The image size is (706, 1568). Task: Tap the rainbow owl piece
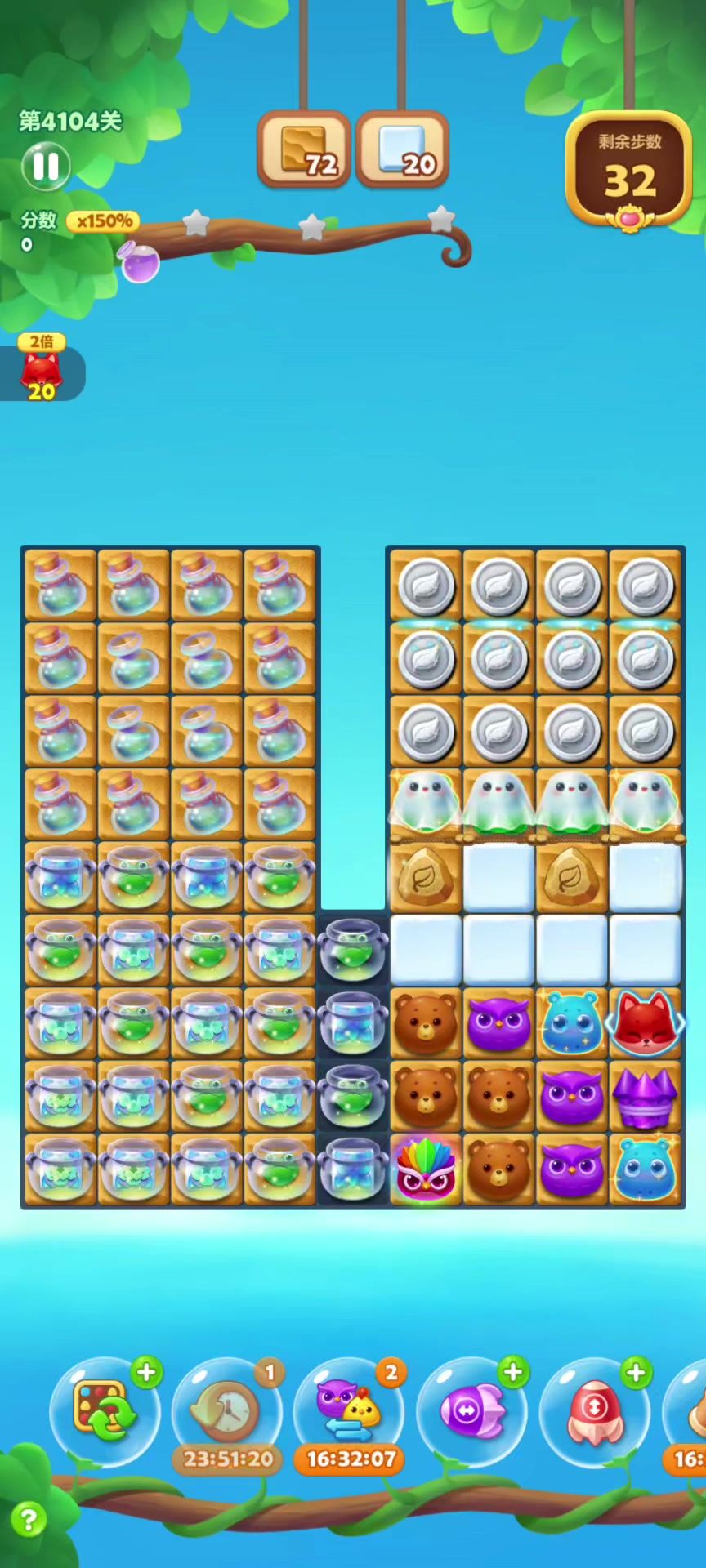426,1170
